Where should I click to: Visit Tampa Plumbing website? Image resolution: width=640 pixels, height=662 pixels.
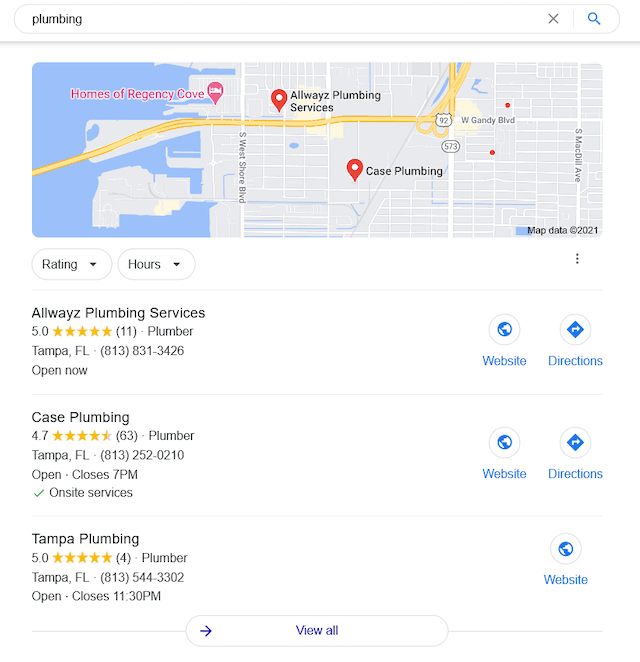click(566, 560)
